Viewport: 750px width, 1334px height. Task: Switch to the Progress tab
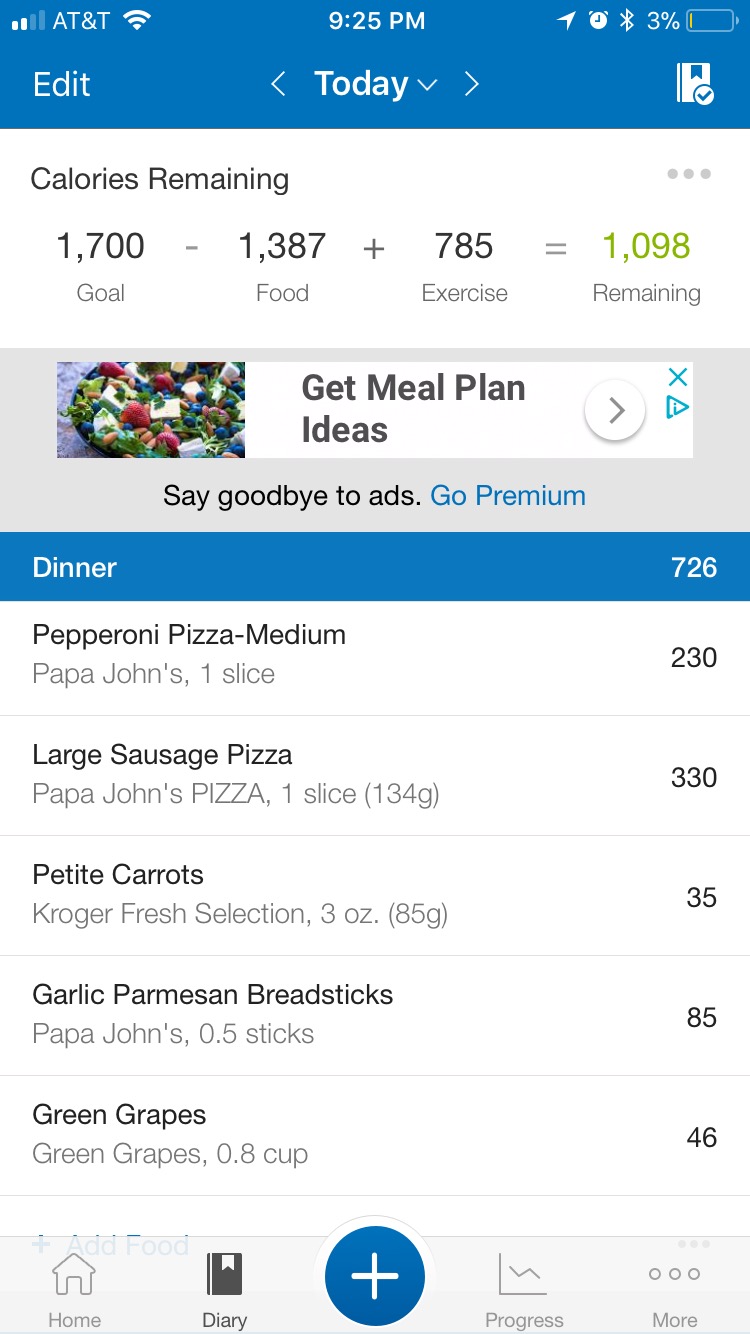point(524,1290)
